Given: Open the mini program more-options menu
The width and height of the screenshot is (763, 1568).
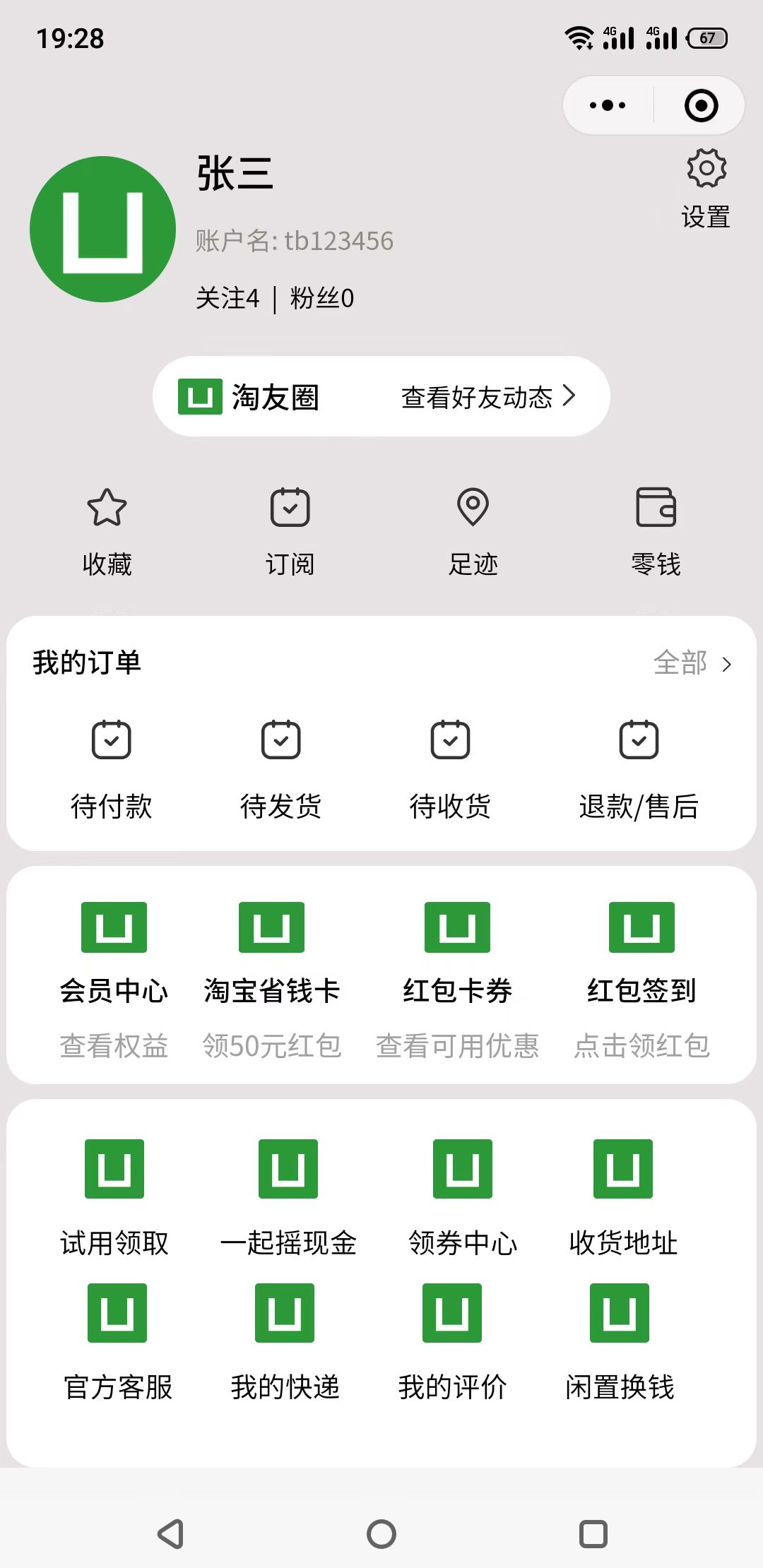Looking at the screenshot, I should [x=608, y=106].
